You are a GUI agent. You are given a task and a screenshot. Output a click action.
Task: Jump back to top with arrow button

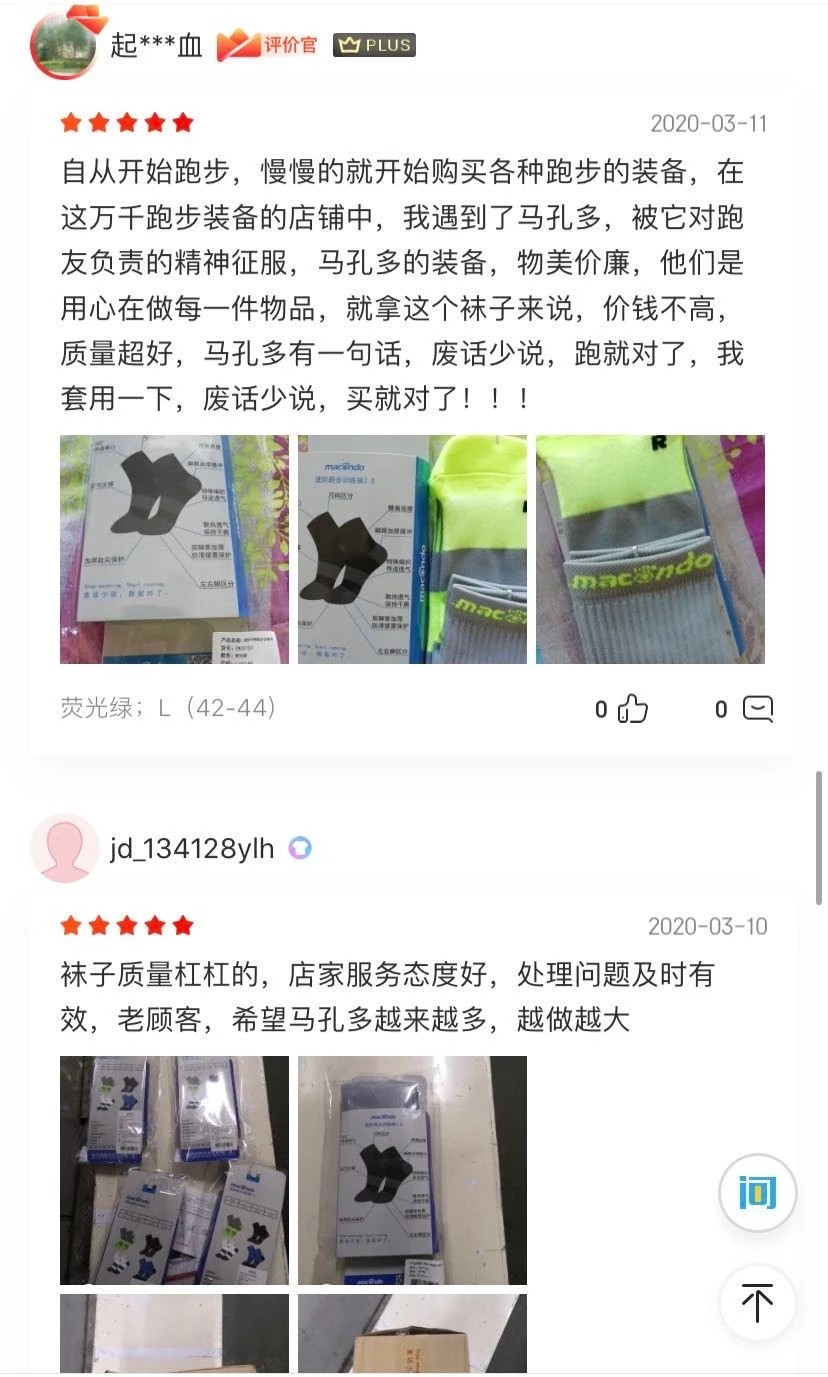(758, 1302)
